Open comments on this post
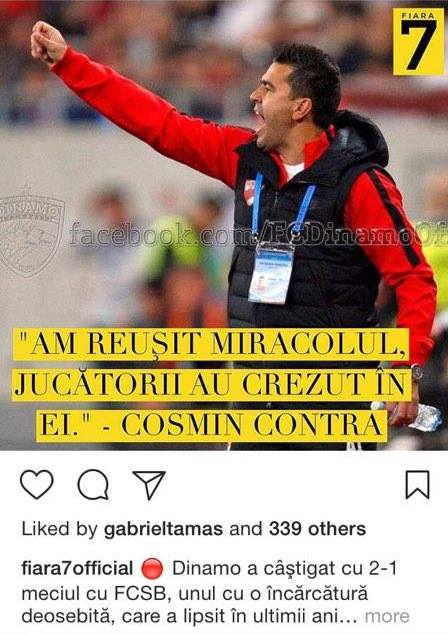 tap(93, 484)
